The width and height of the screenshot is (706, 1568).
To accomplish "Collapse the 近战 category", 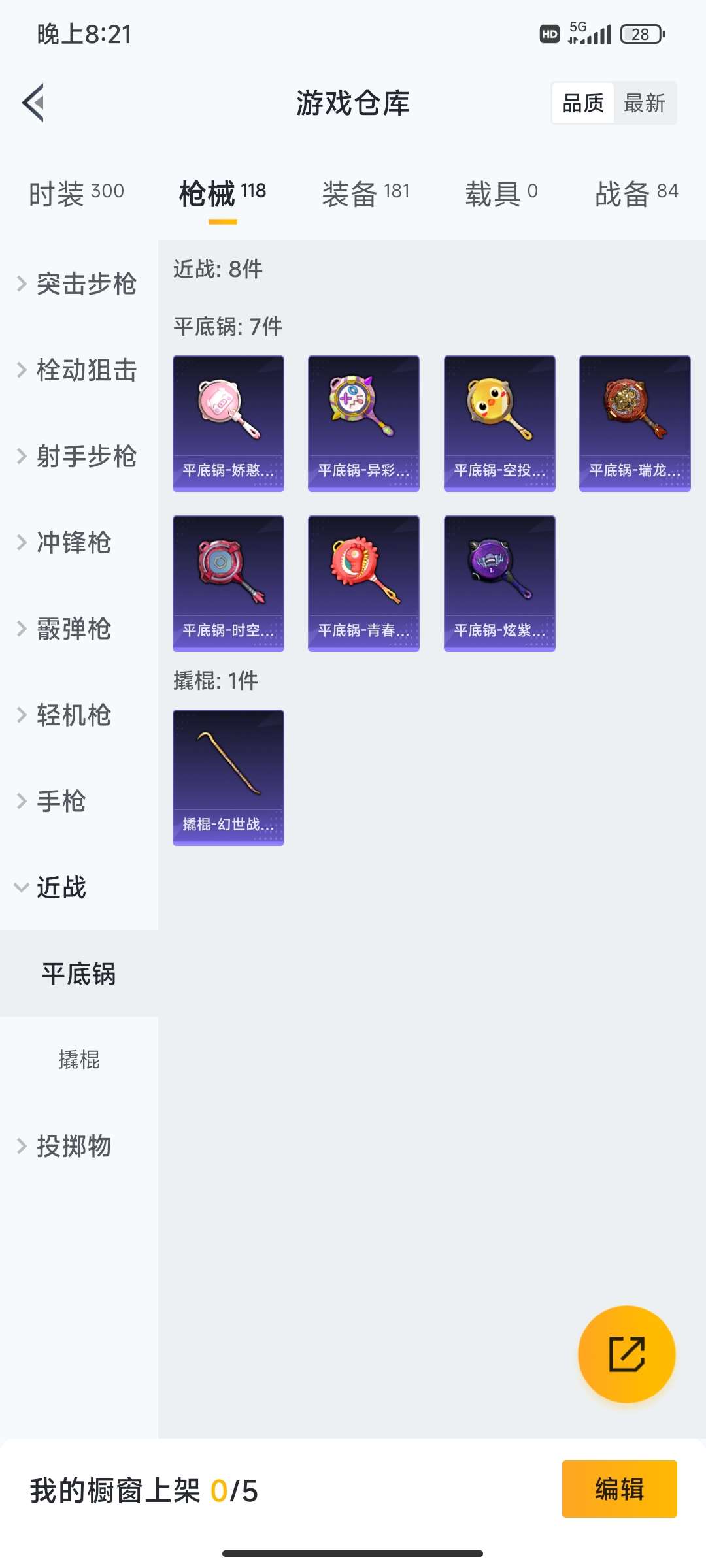I will coord(67,887).
